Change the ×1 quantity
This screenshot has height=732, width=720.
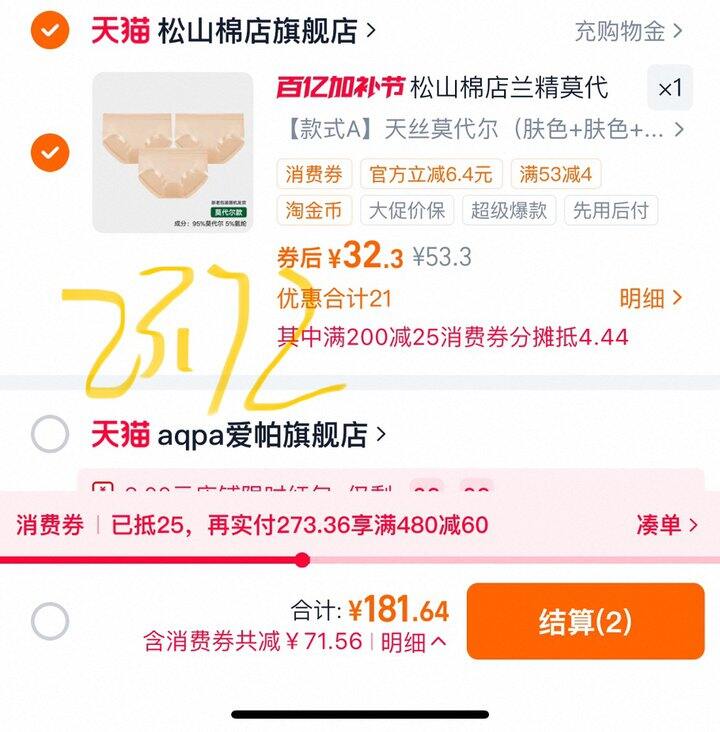[x=669, y=88]
